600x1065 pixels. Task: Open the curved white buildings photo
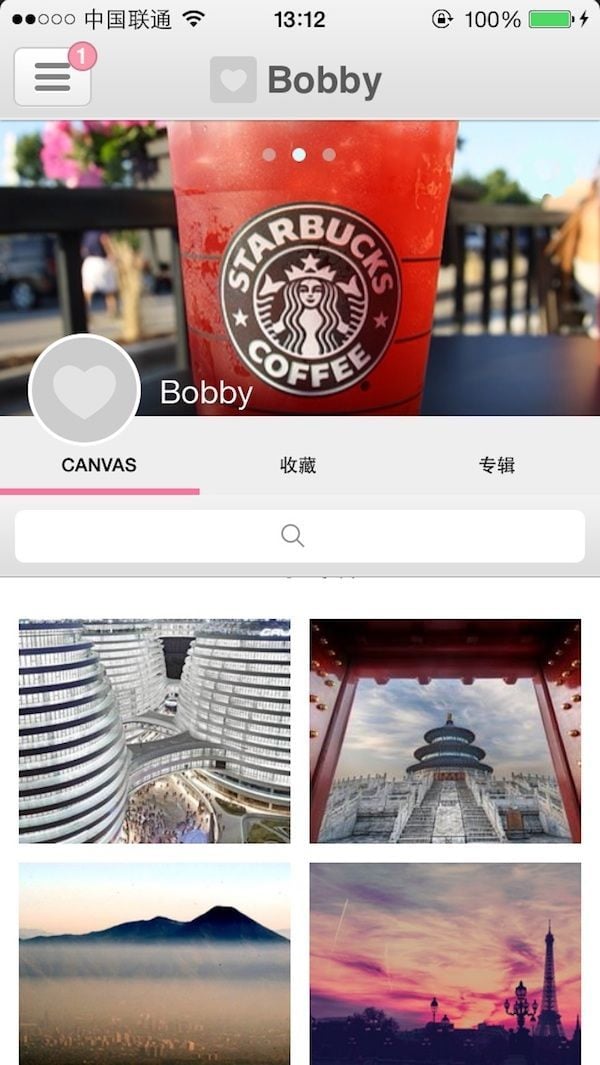coord(155,731)
